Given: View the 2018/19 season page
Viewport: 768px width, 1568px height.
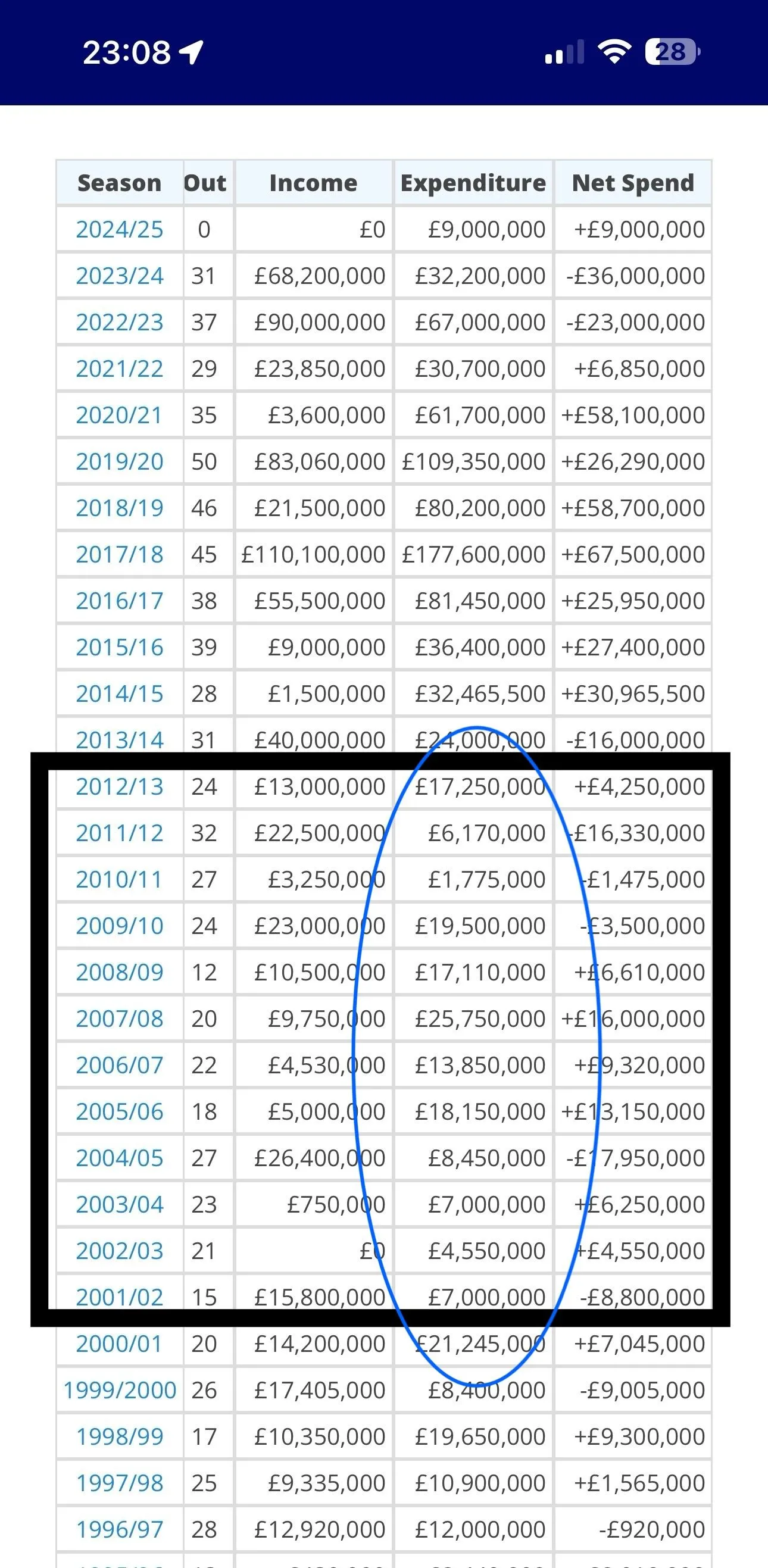Looking at the screenshot, I should 119,508.
